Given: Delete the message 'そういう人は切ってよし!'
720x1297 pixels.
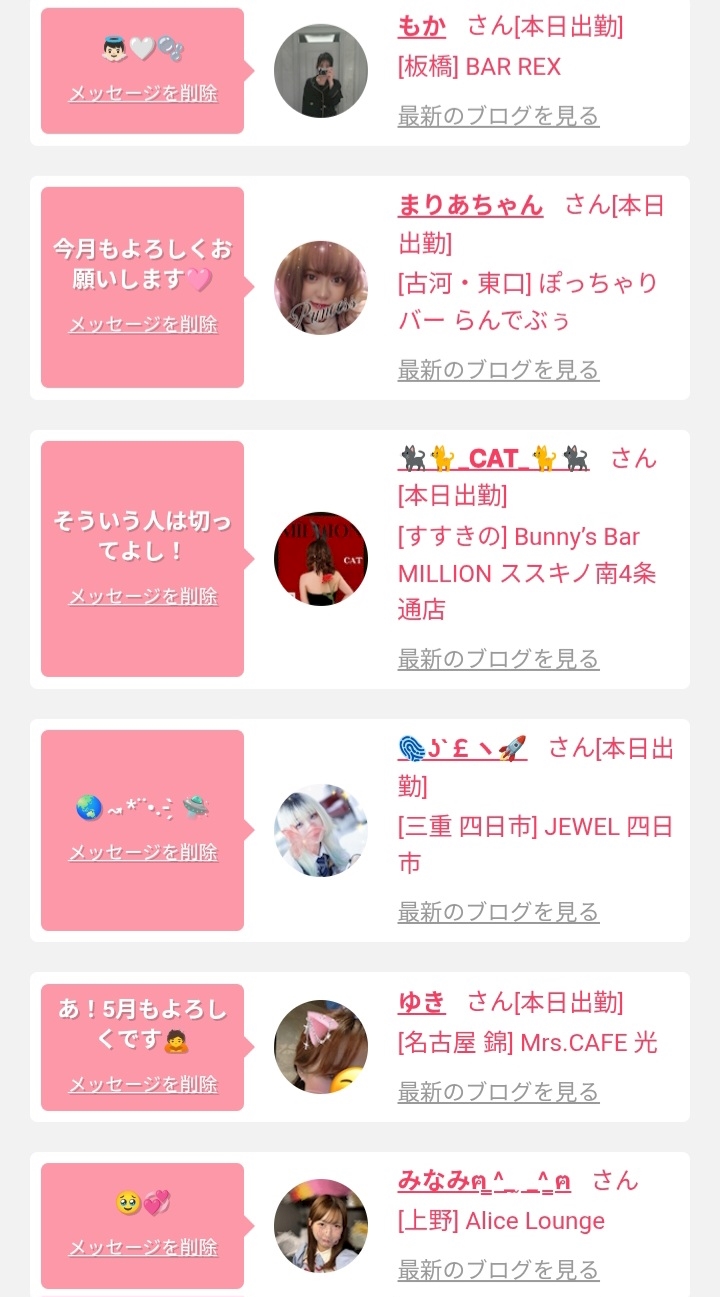Looking at the screenshot, I should (x=143, y=597).
